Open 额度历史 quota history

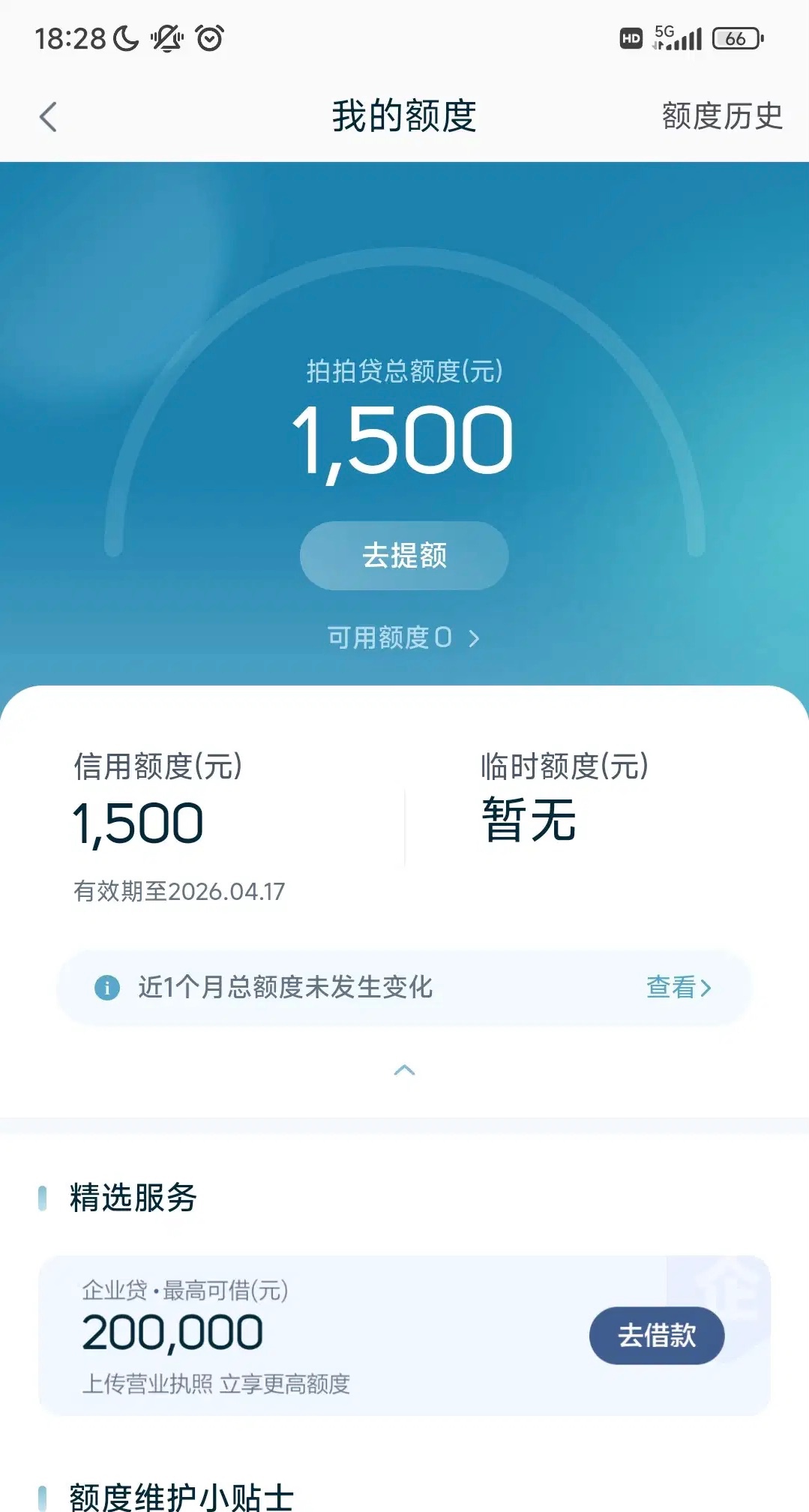[721, 117]
